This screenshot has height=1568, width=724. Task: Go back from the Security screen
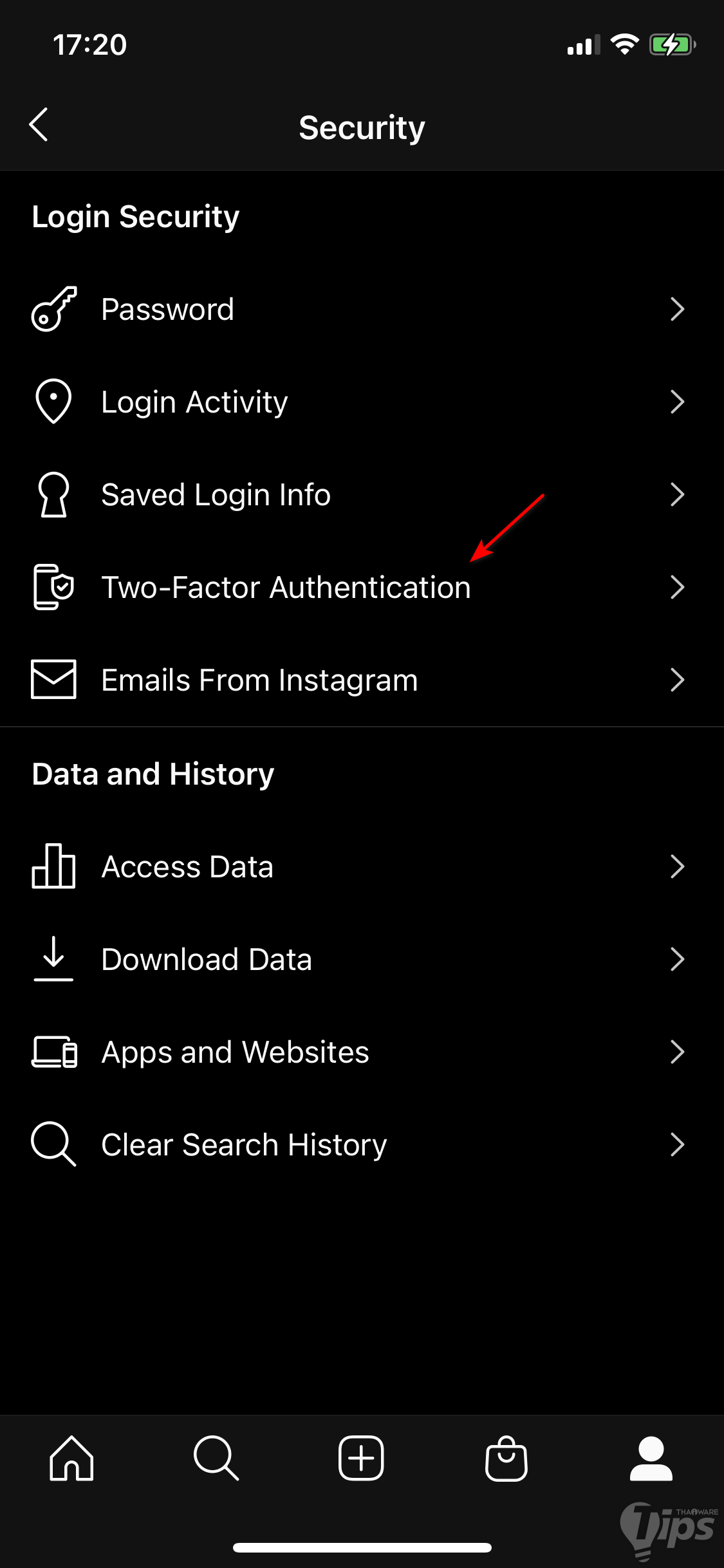39,125
